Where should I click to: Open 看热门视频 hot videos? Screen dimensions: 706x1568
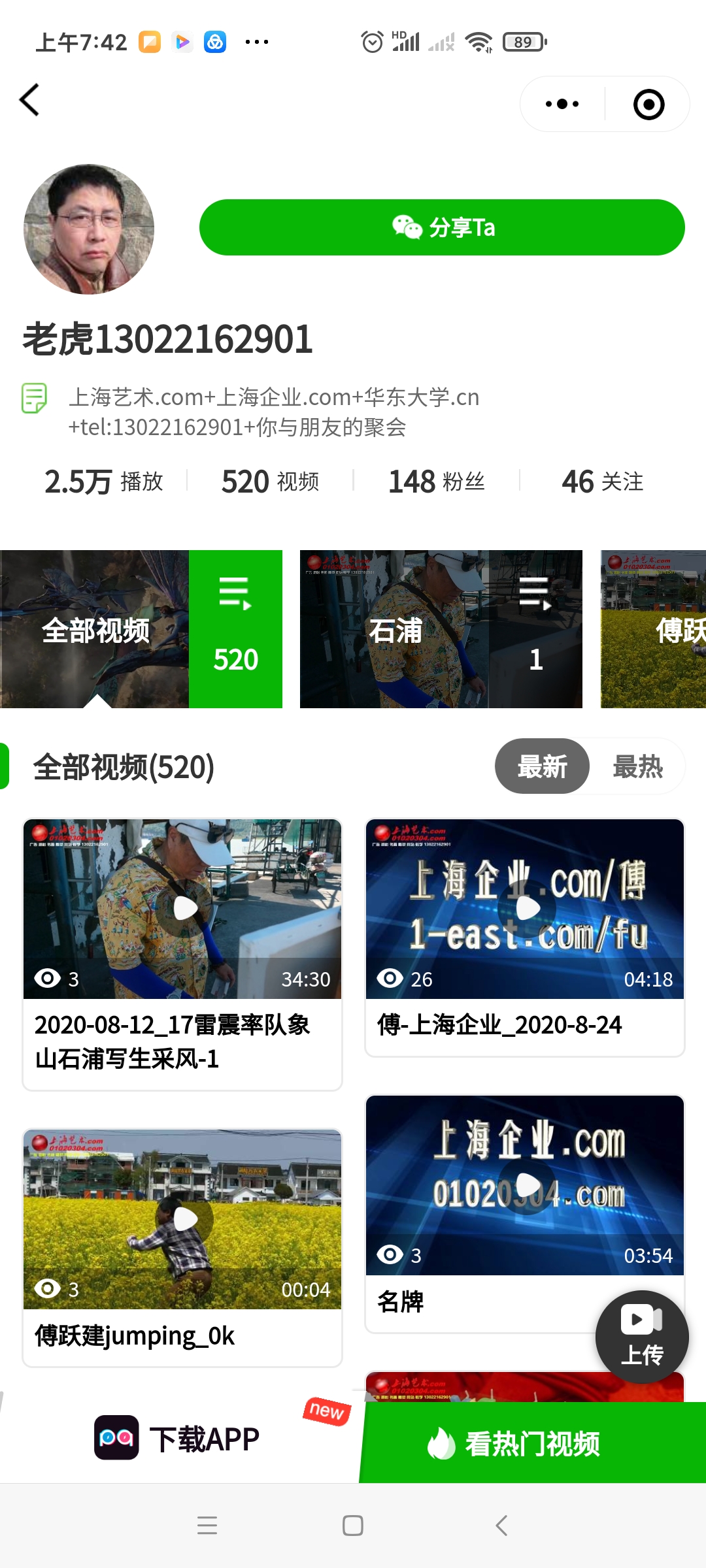[x=532, y=1443]
